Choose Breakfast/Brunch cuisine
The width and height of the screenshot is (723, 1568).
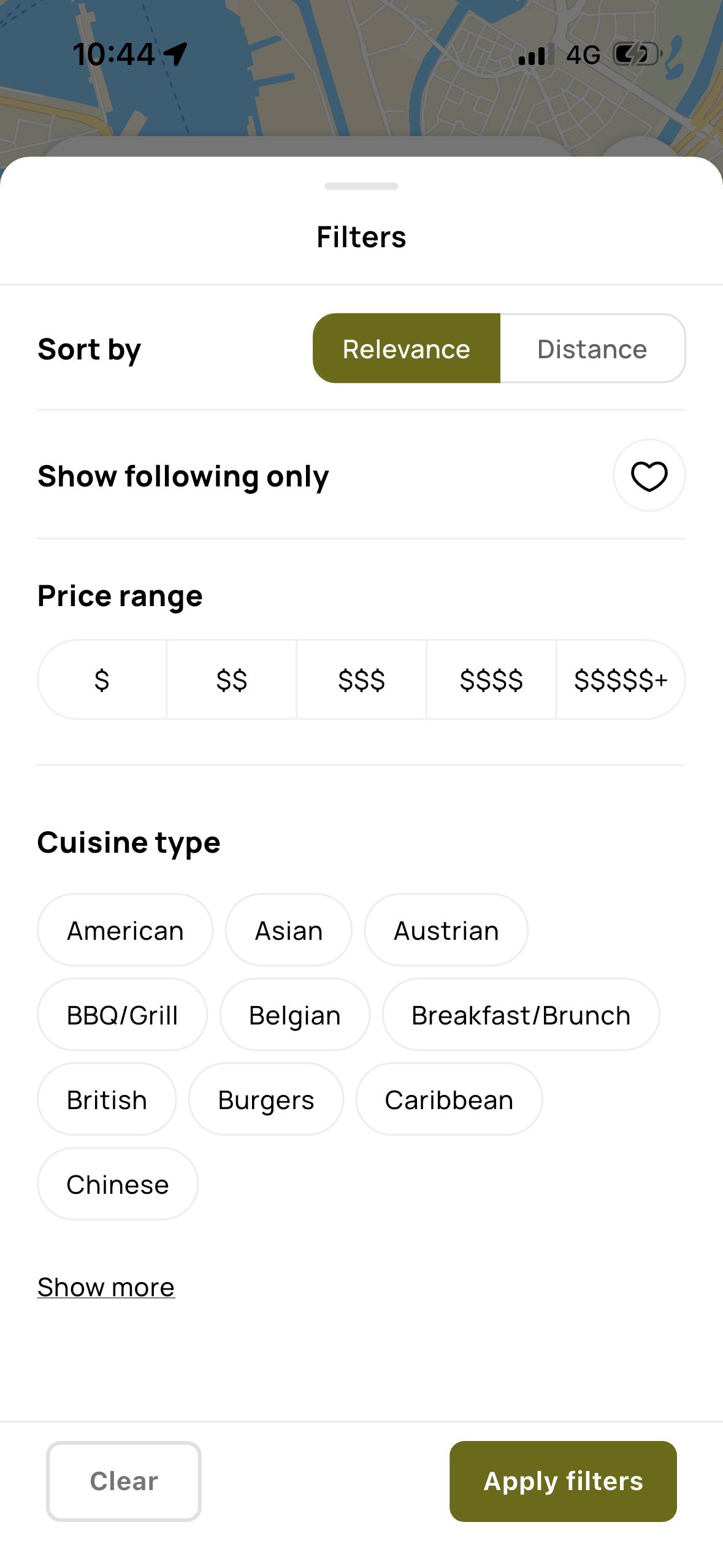pos(521,1014)
